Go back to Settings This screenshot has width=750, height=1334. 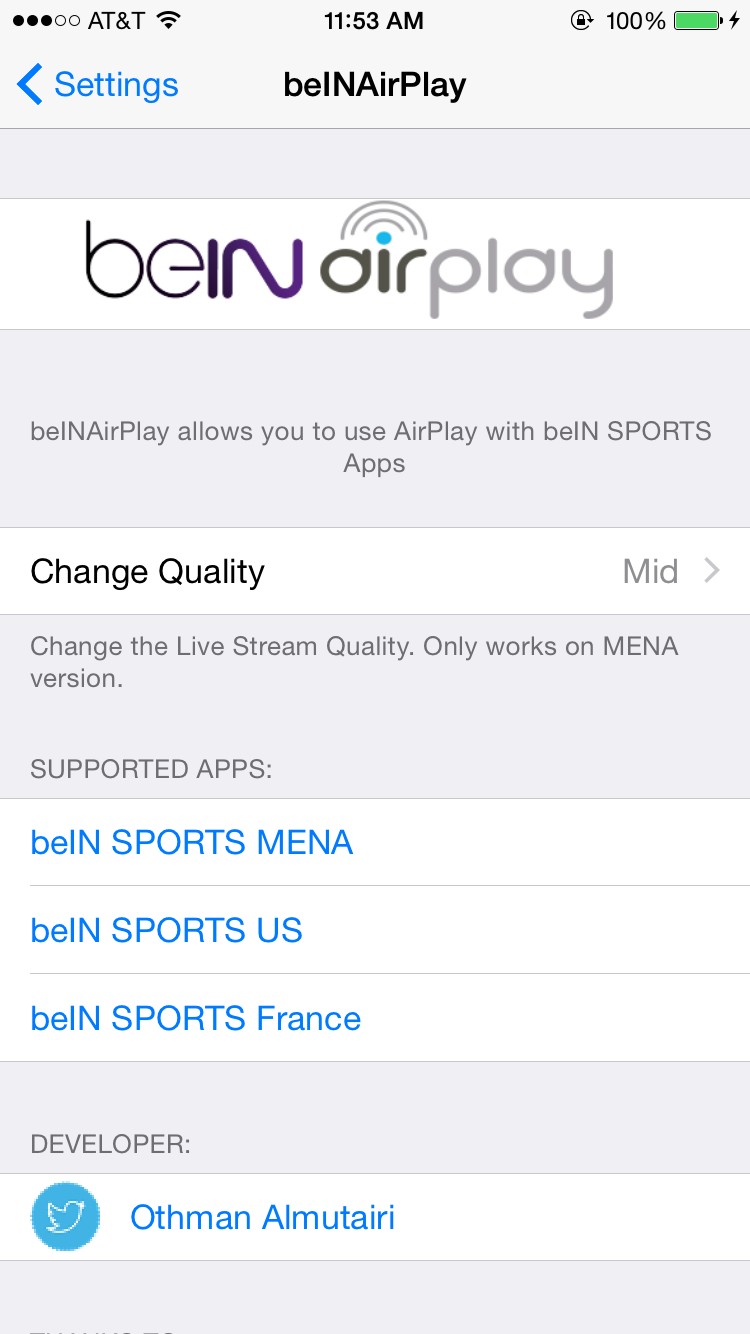click(98, 85)
